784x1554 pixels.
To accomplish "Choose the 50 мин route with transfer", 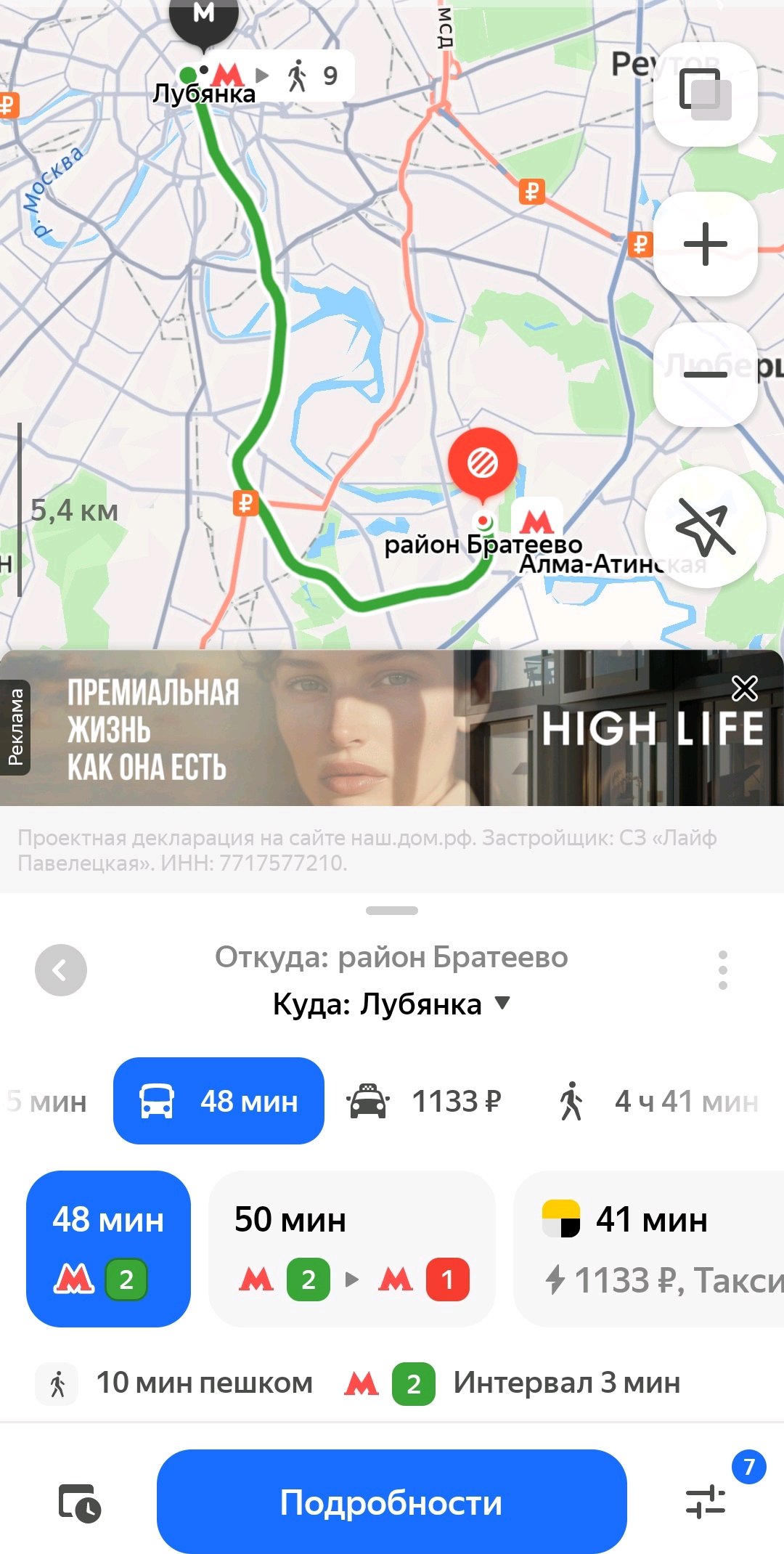I will [351, 1248].
